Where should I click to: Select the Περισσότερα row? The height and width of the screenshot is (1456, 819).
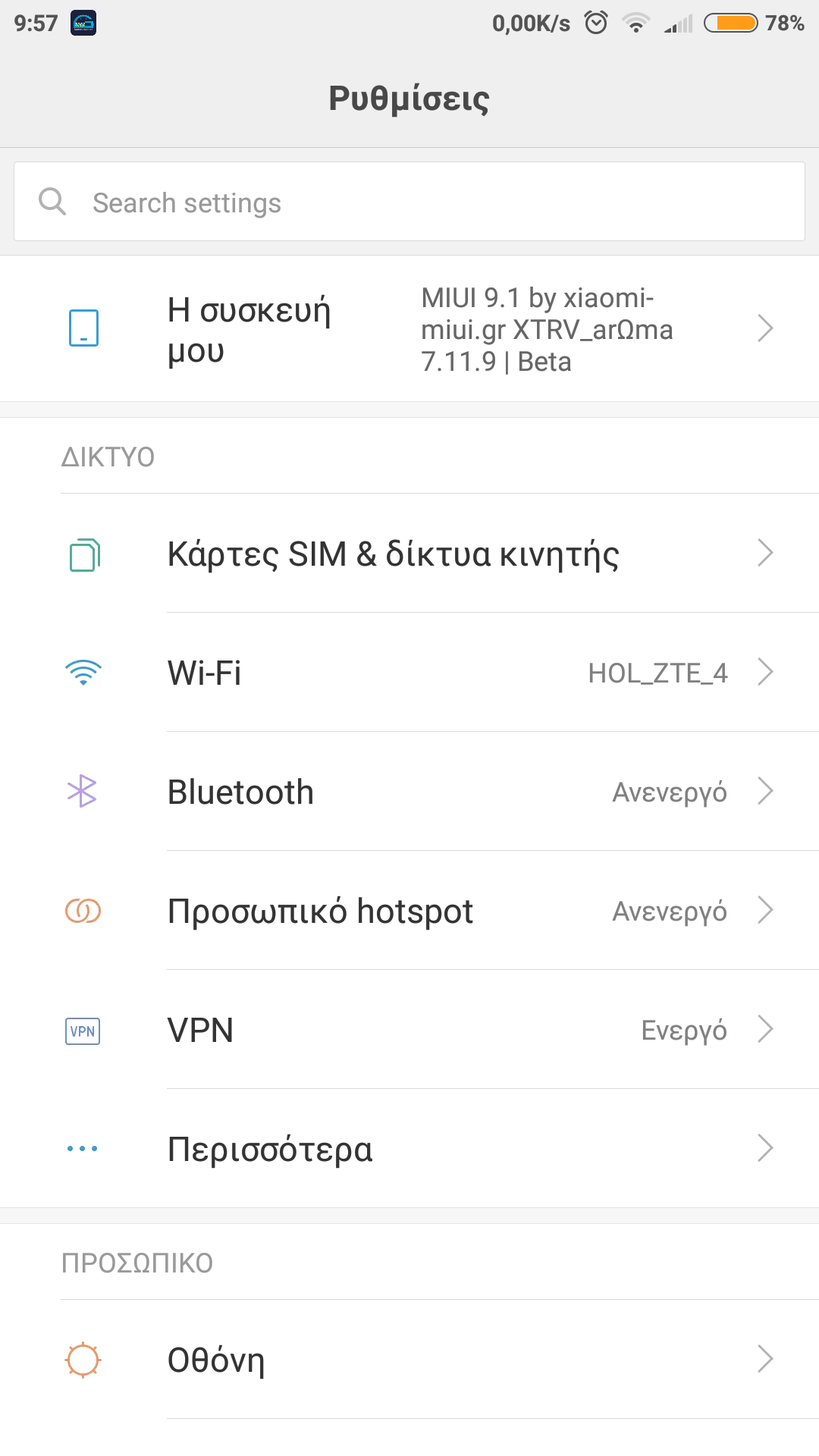tap(409, 1149)
